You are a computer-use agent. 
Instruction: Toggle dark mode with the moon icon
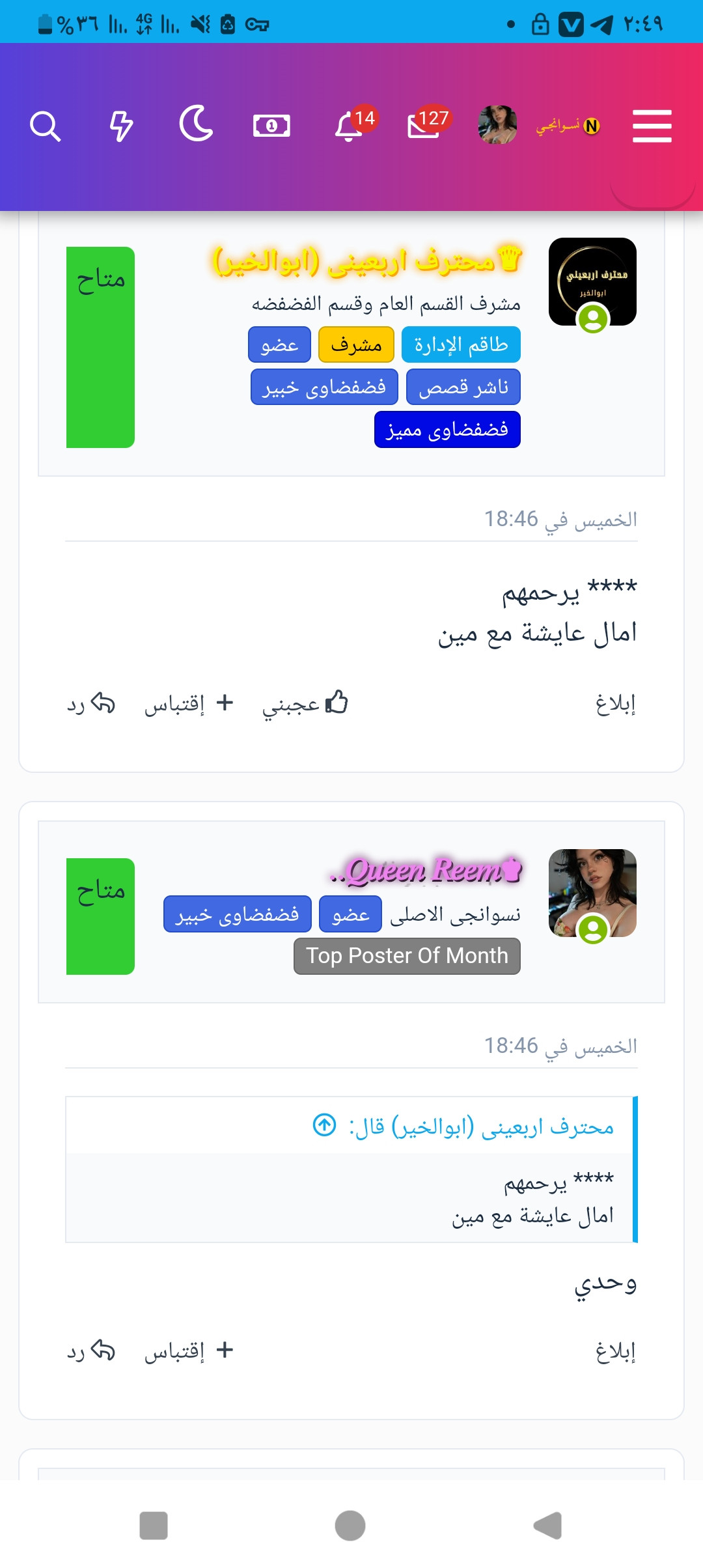coord(196,124)
